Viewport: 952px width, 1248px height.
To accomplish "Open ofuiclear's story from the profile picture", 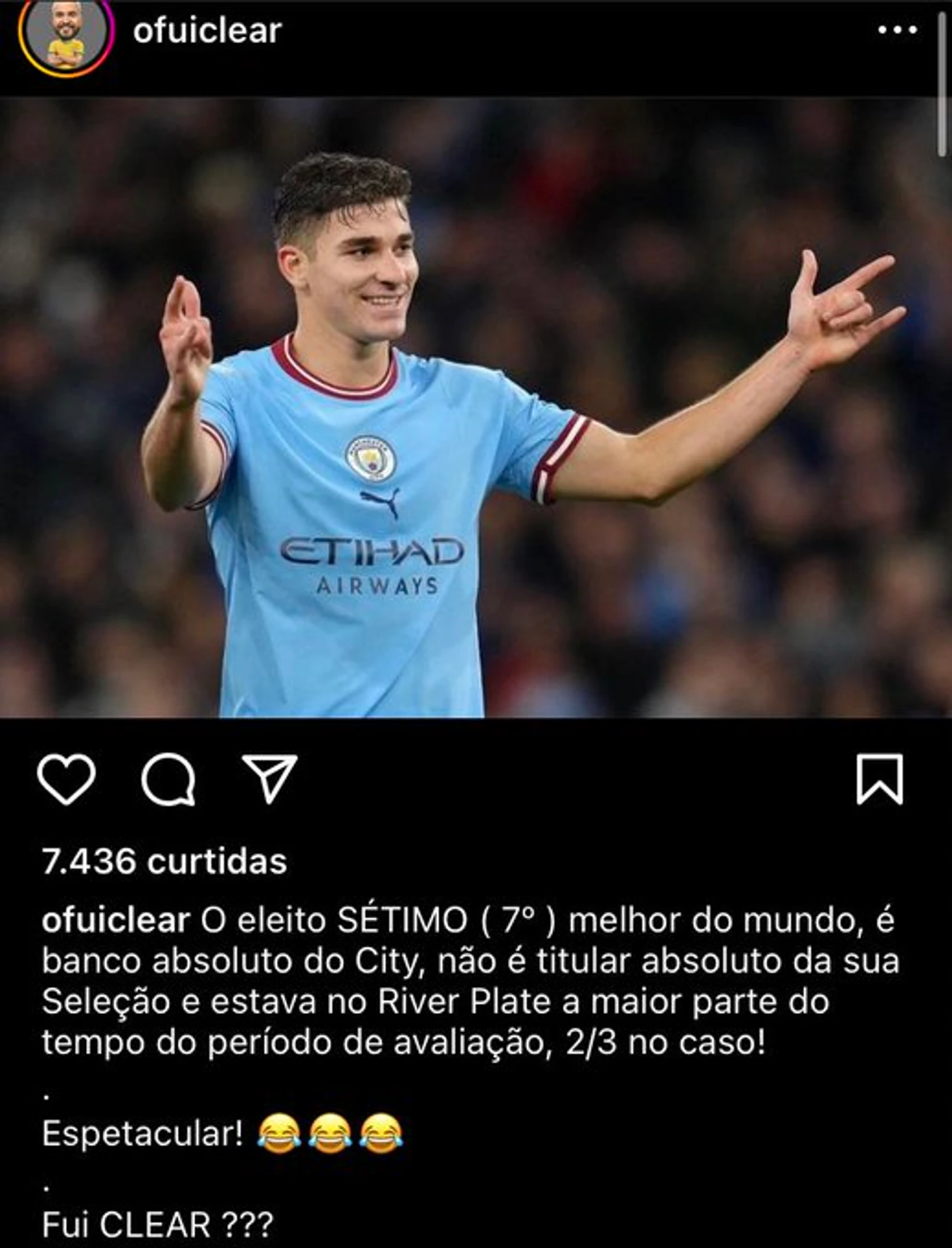I will click(x=67, y=33).
